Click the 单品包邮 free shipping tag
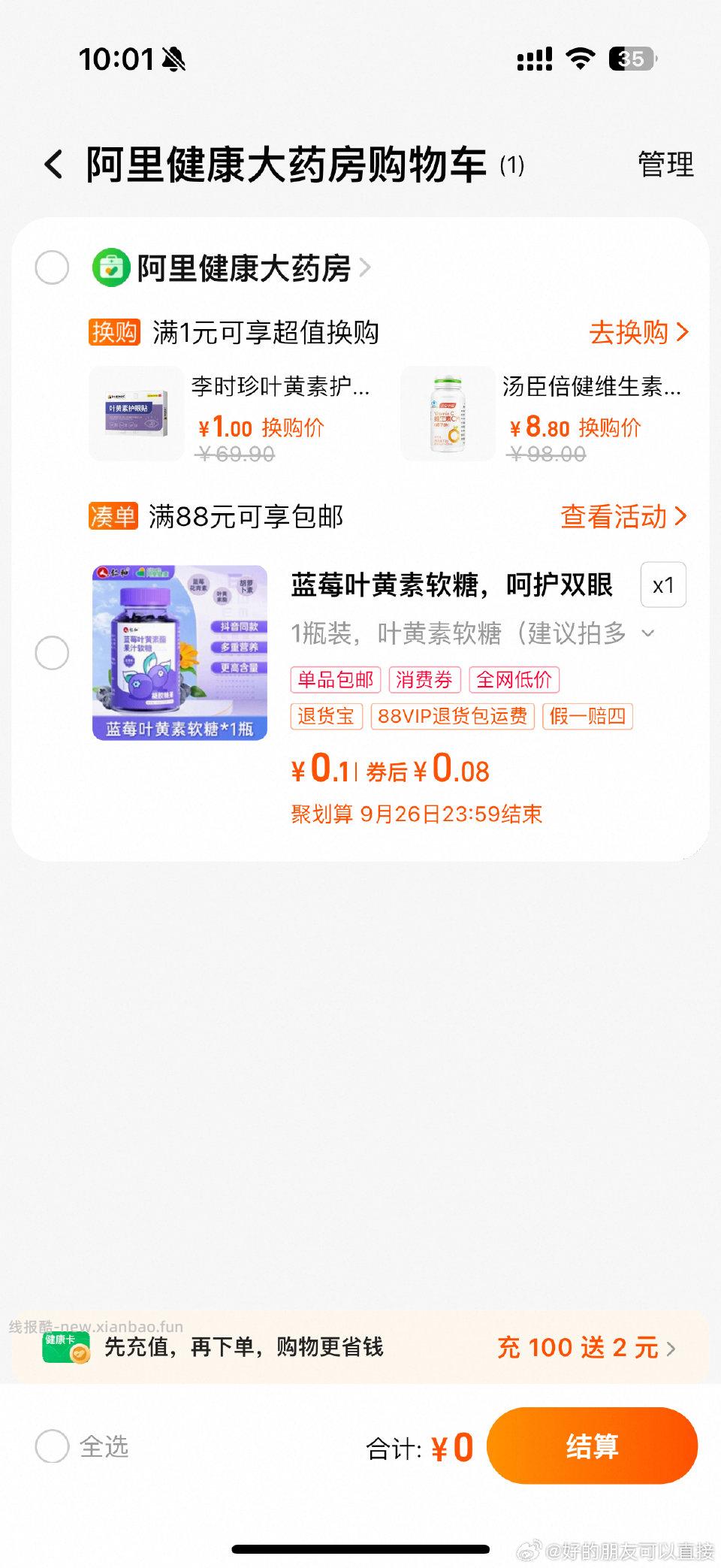721x1568 pixels. pos(335,680)
